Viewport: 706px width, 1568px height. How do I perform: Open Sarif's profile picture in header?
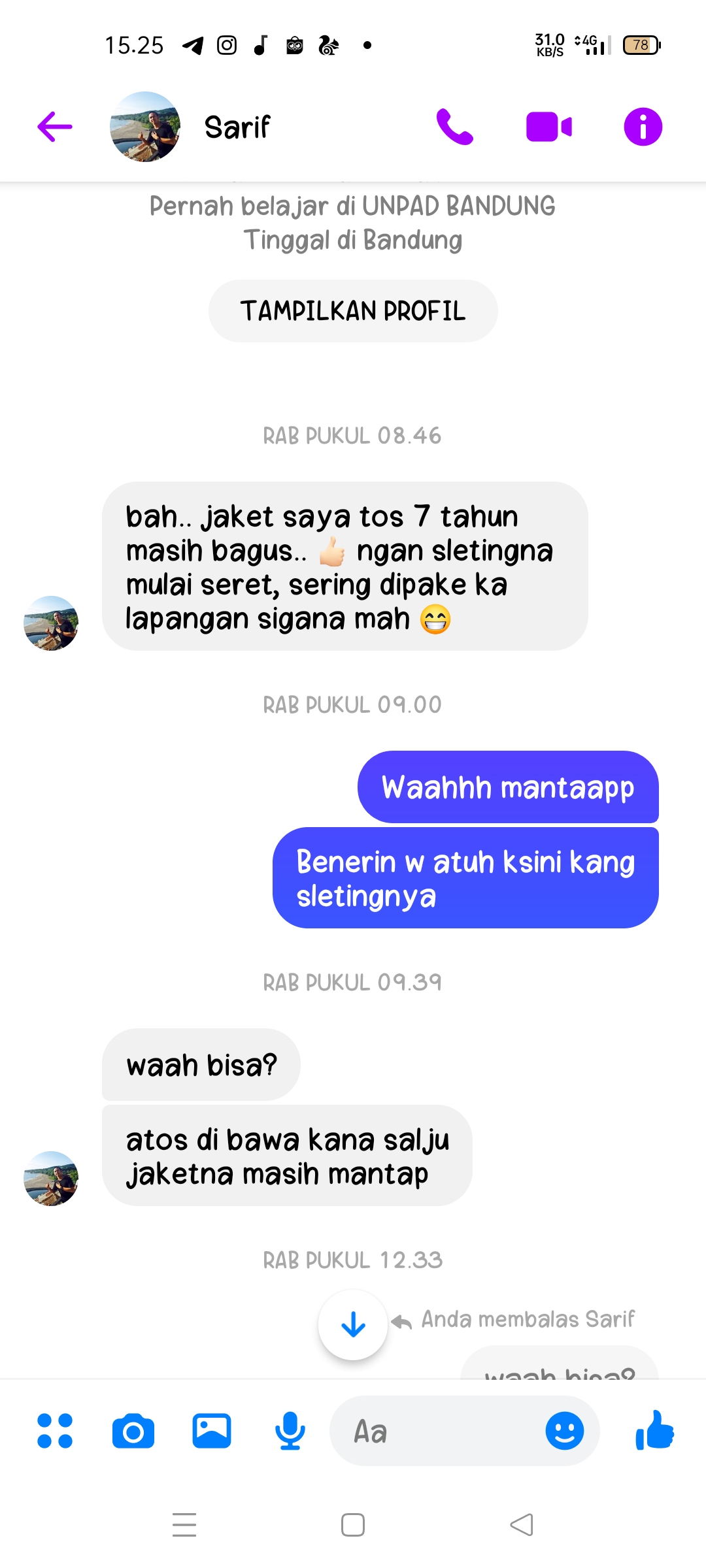click(145, 127)
